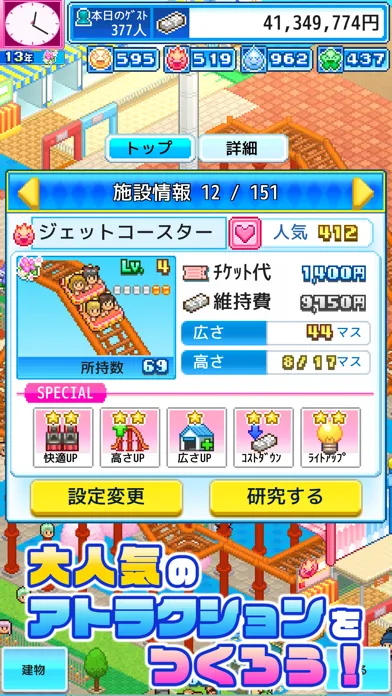Select the 広さUP special upgrade
The image size is (392, 696).
(x=197, y=437)
